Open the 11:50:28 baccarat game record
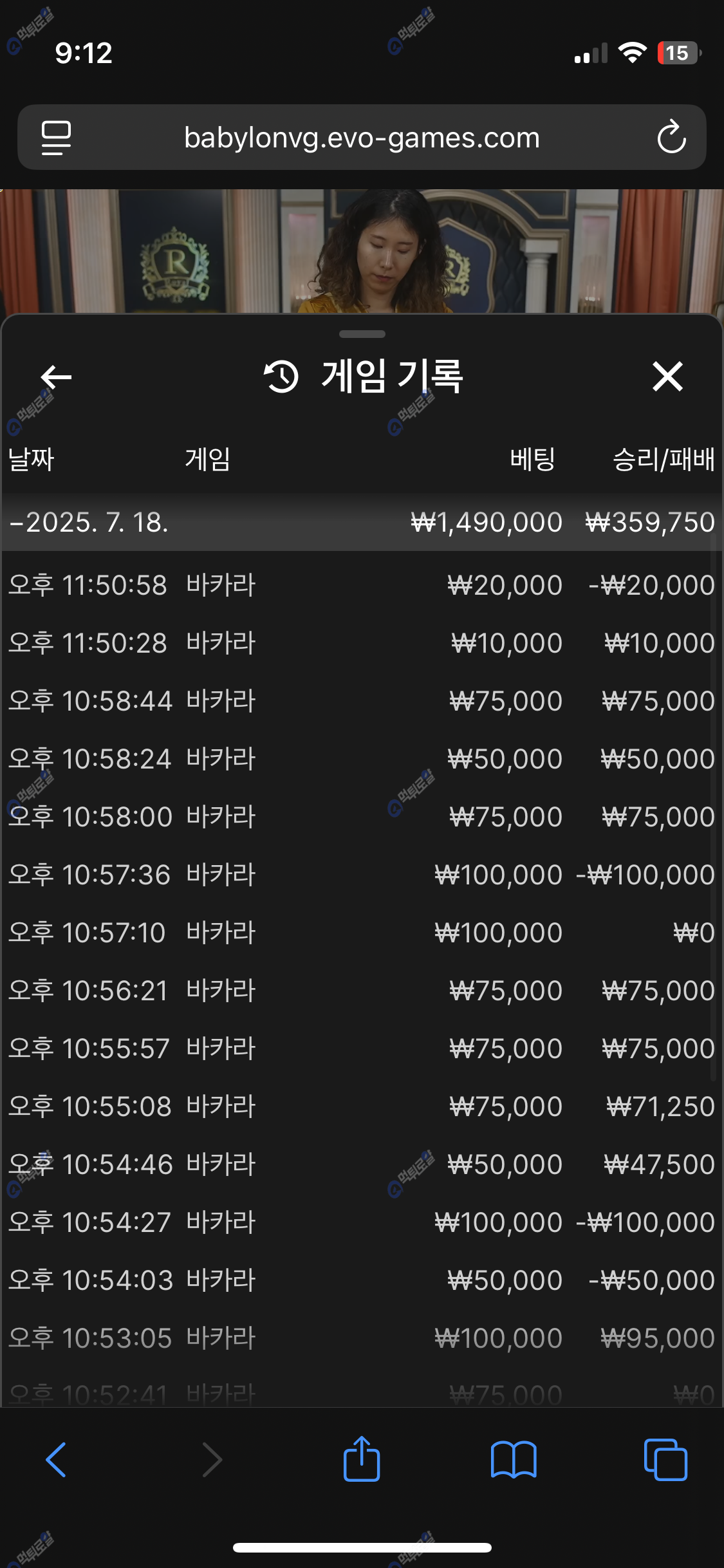724x1568 pixels. [362, 643]
